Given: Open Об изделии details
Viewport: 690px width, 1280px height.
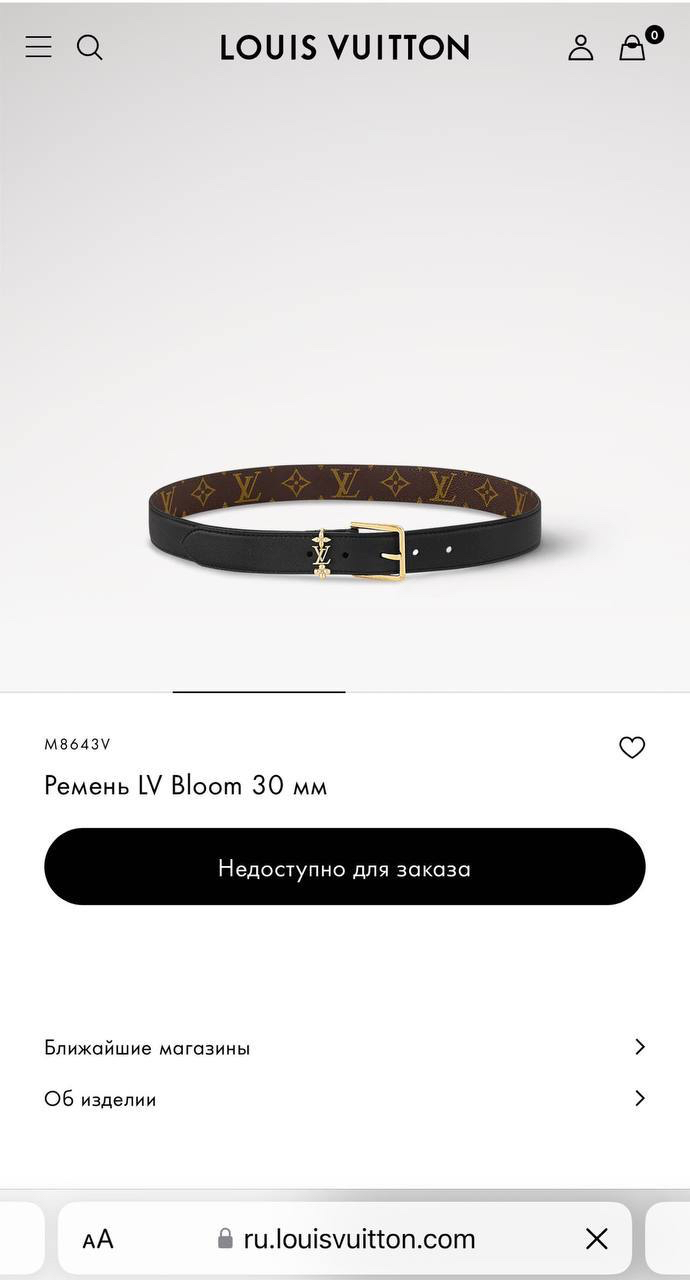Looking at the screenshot, I should (x=345, y=1099).
